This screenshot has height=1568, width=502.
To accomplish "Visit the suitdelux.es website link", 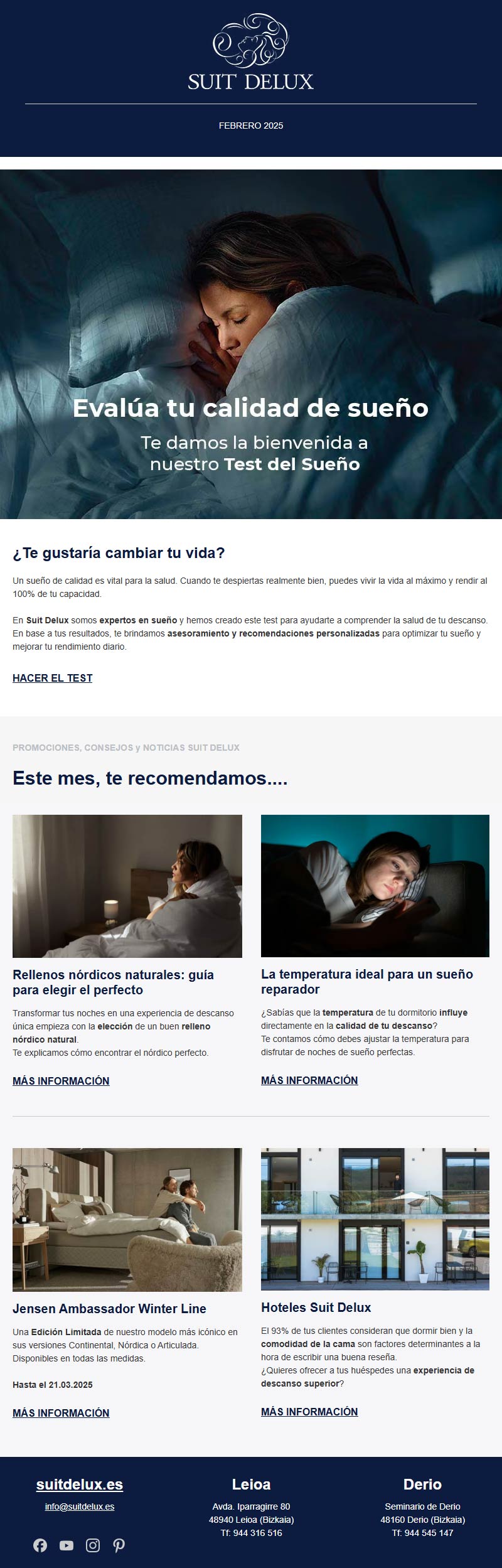I will pos(80,1485).
